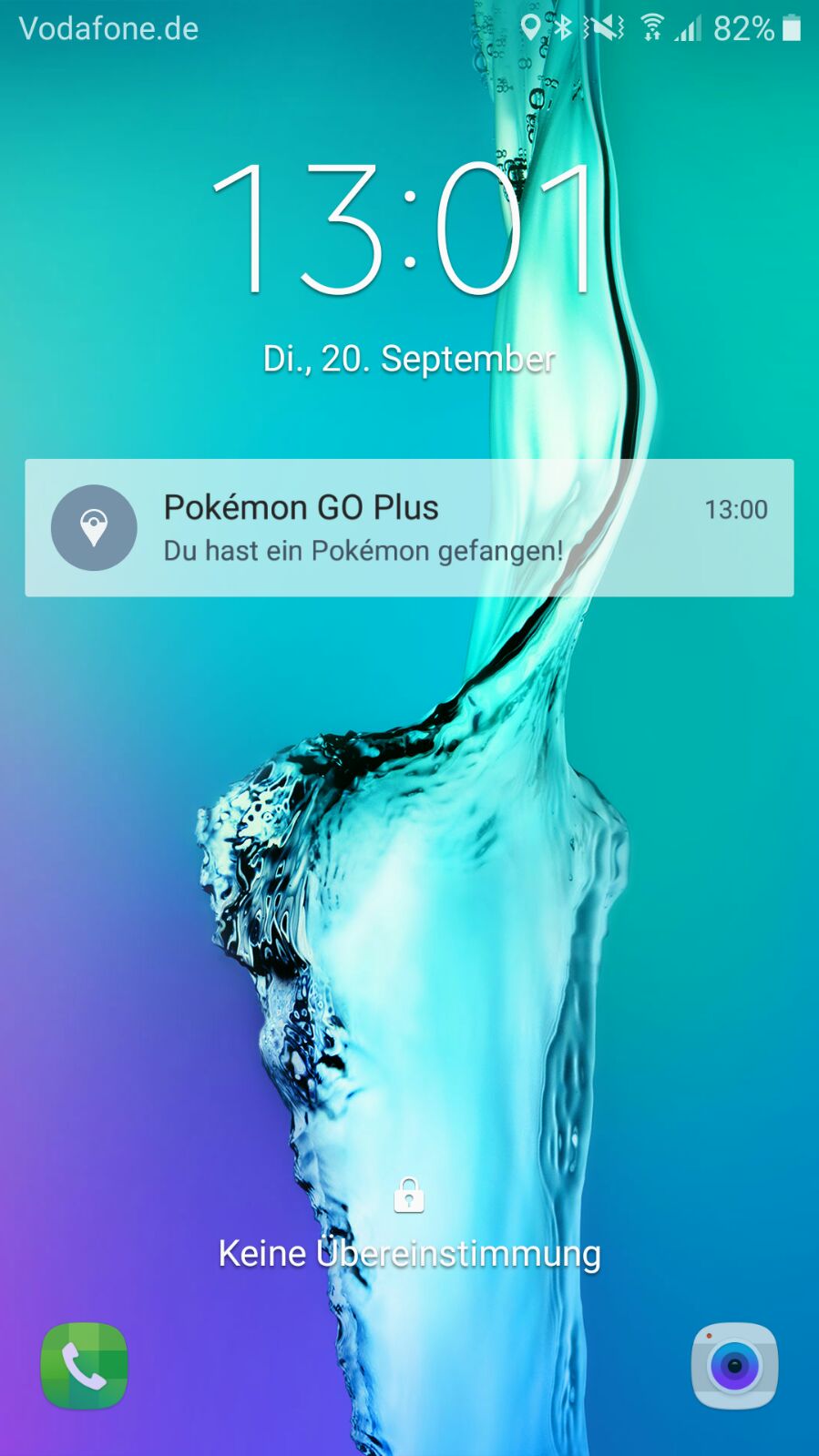Viewport: 819px width, 1456px height.
Task: Tap the lock icon above Keine Übereinstimmung
Action: click(409, 1196)
